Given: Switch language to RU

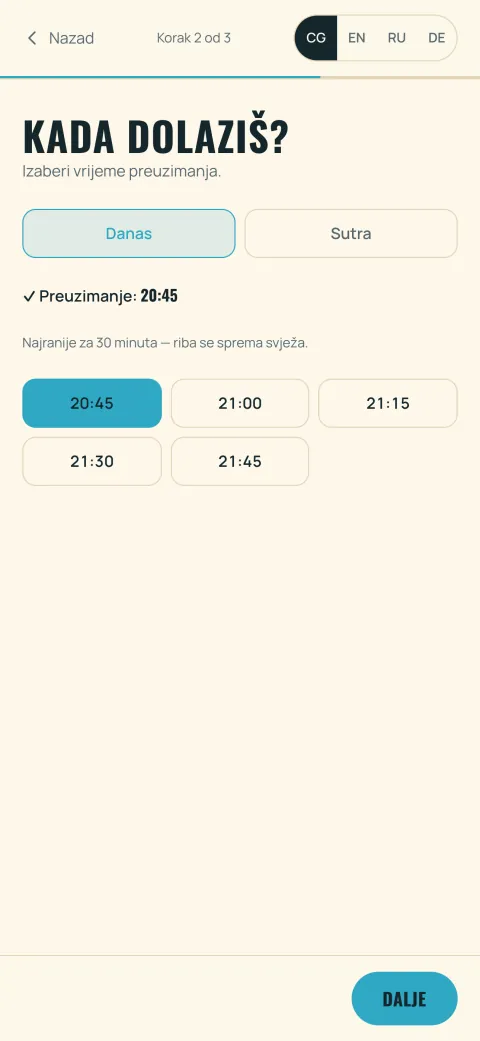Looking at the screenshot, I should point(396,38).
